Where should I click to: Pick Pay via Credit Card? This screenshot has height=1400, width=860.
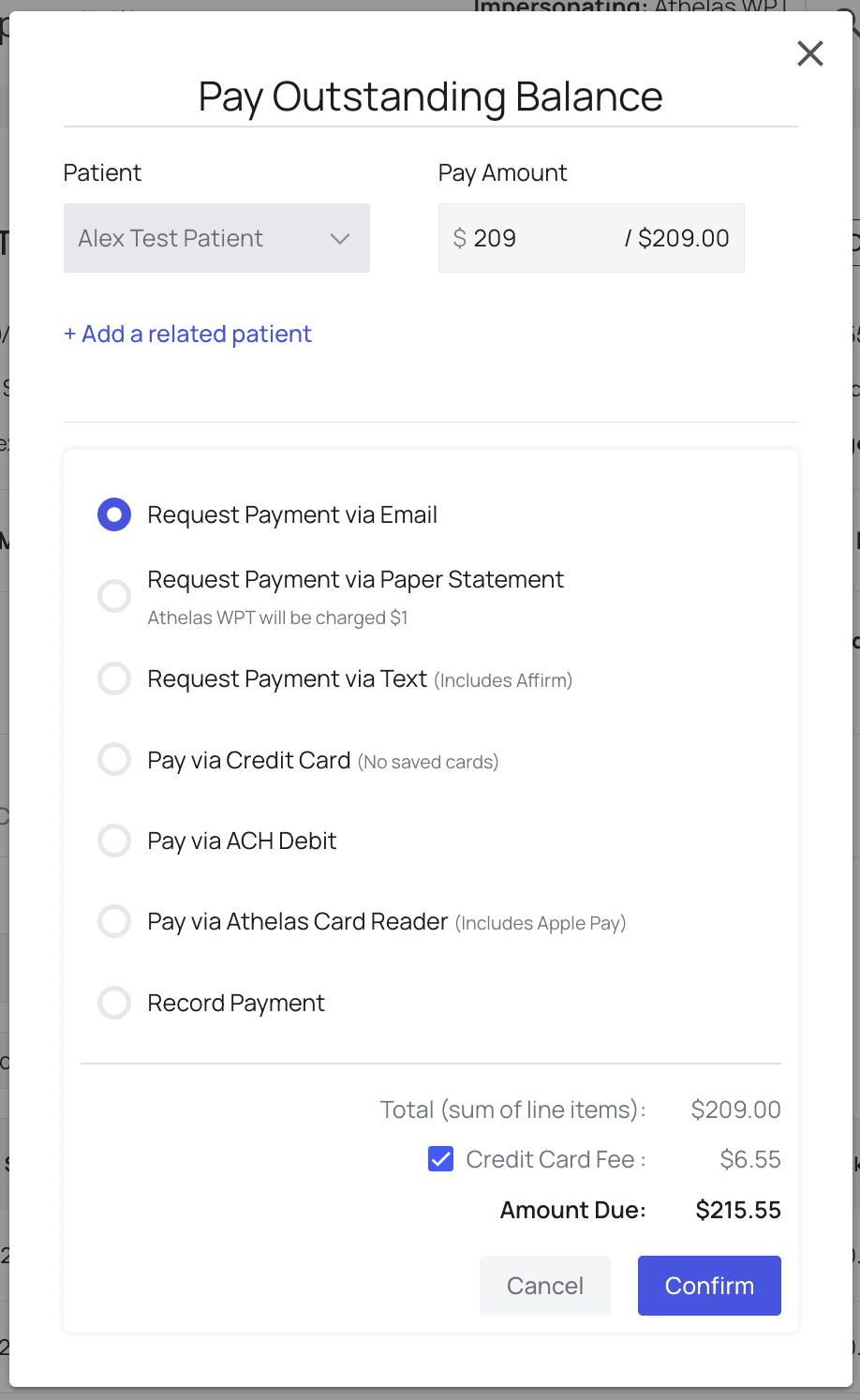pos(114,760)
